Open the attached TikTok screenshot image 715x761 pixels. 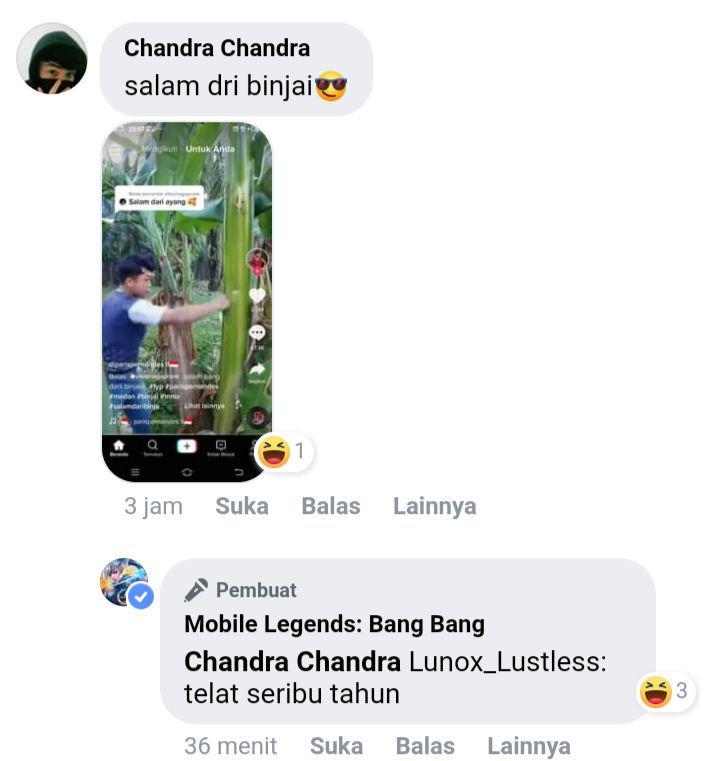187,300
